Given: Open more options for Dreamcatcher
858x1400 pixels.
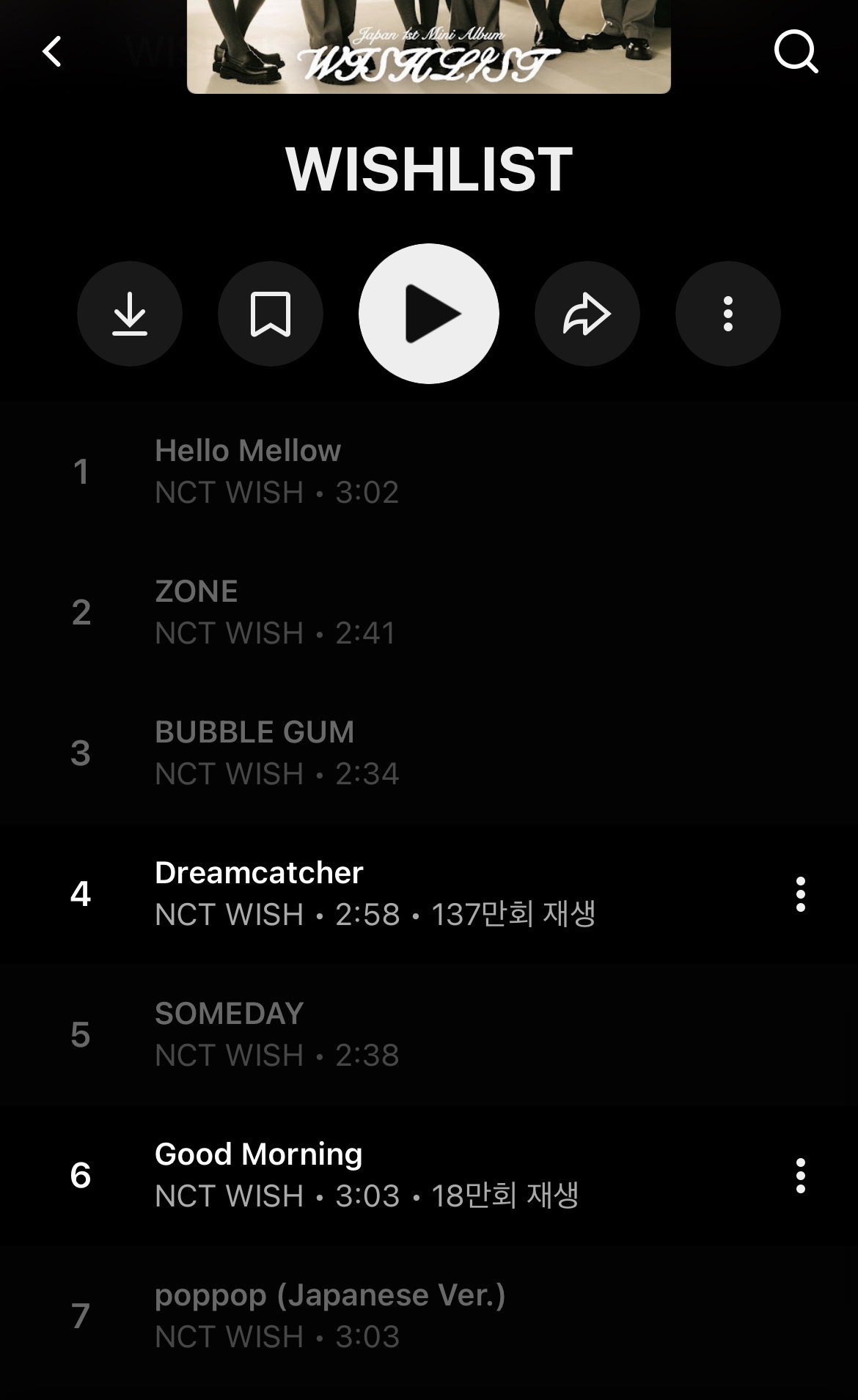Looking at the screenshot, I should coord(800,894).
